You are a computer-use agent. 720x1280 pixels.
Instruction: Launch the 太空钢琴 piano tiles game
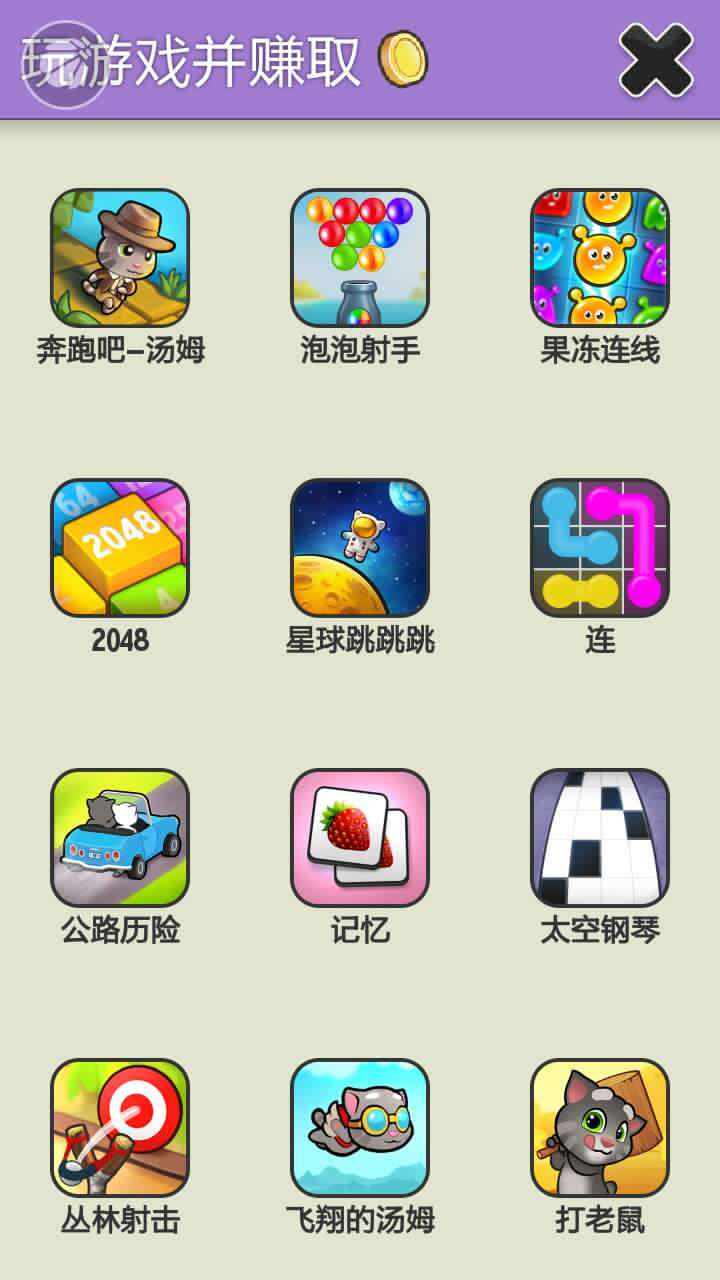(600, 838)
